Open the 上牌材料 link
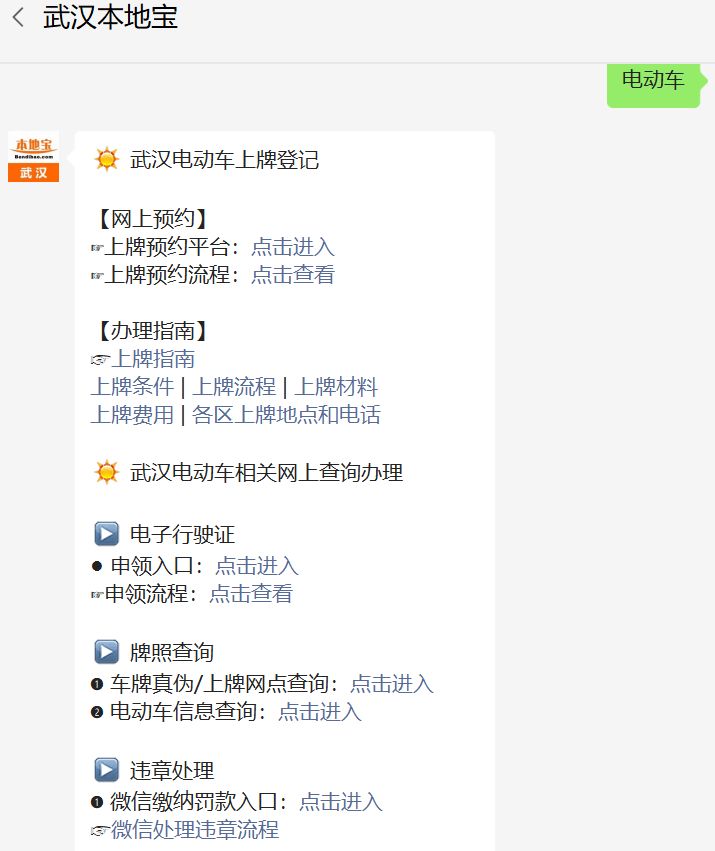 336,387
